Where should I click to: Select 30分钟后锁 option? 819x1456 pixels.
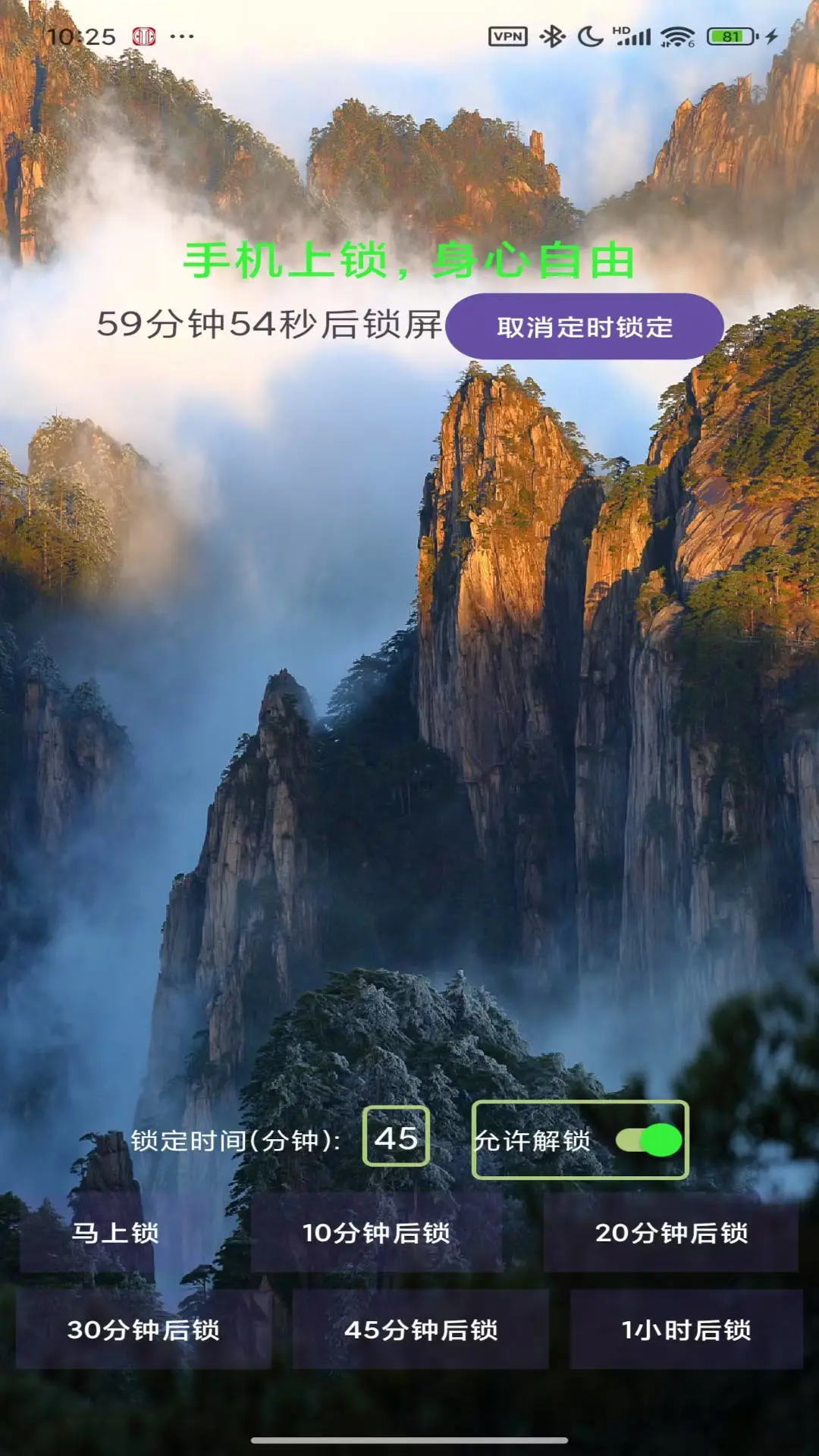(143, 1329)
